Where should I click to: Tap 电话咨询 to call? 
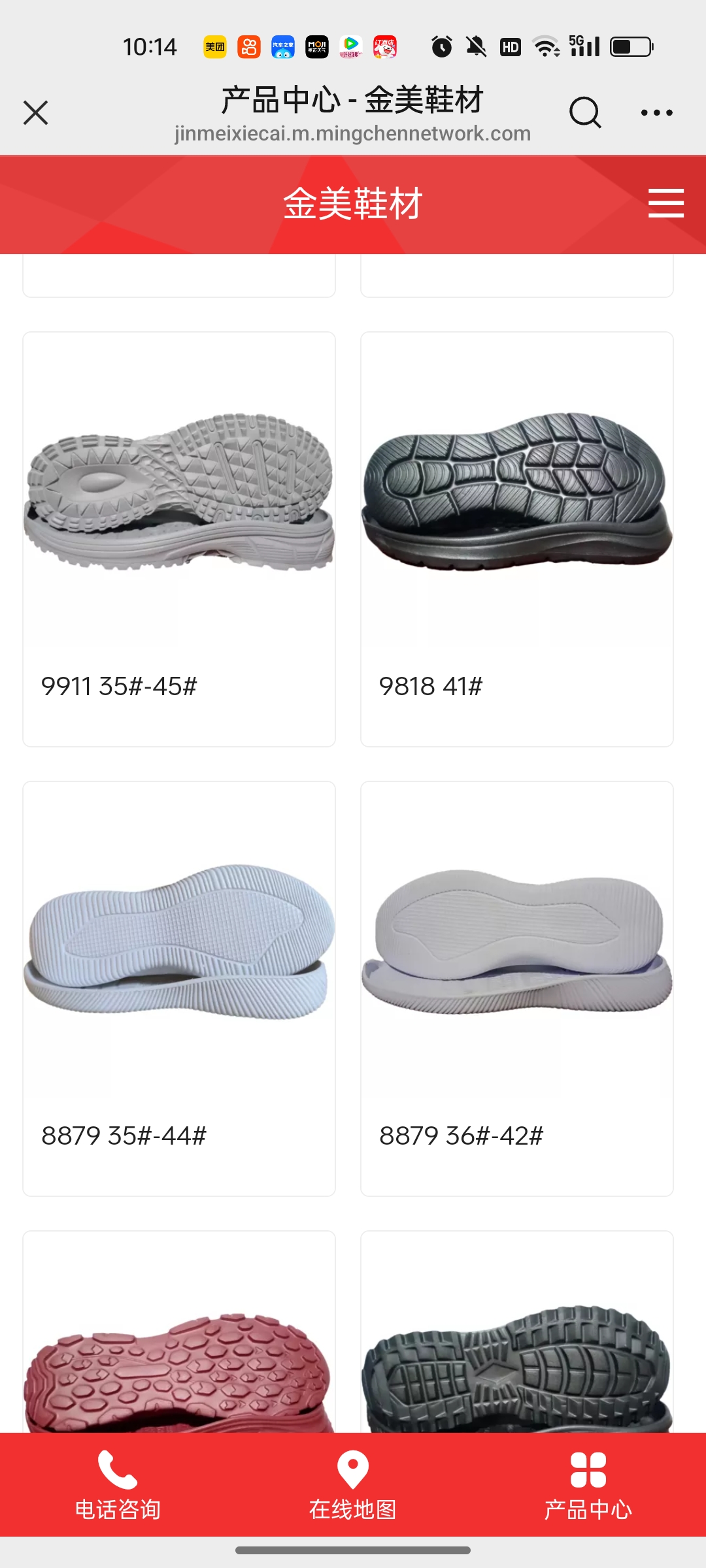(118, 1484)
